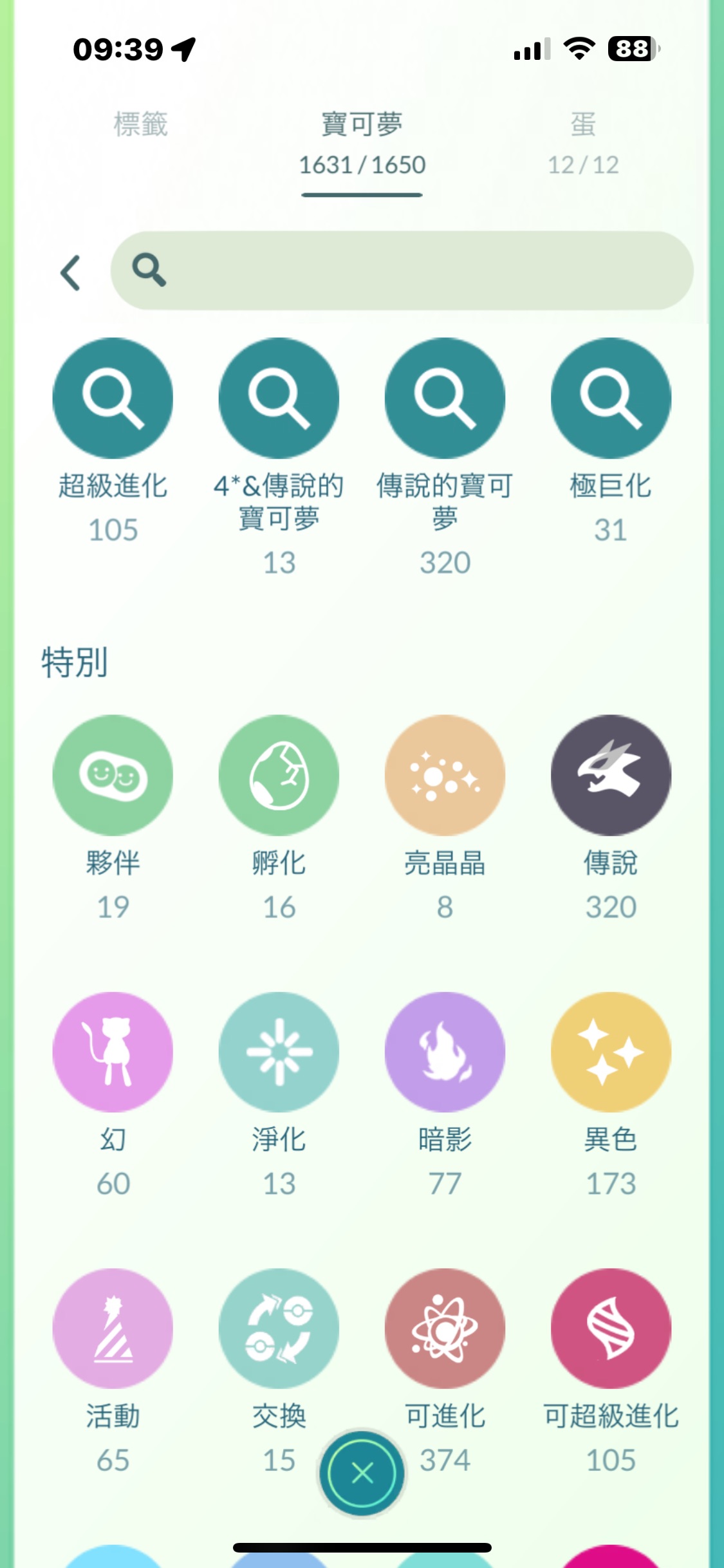Select the 超級進化 saved search

pos(113,398)
